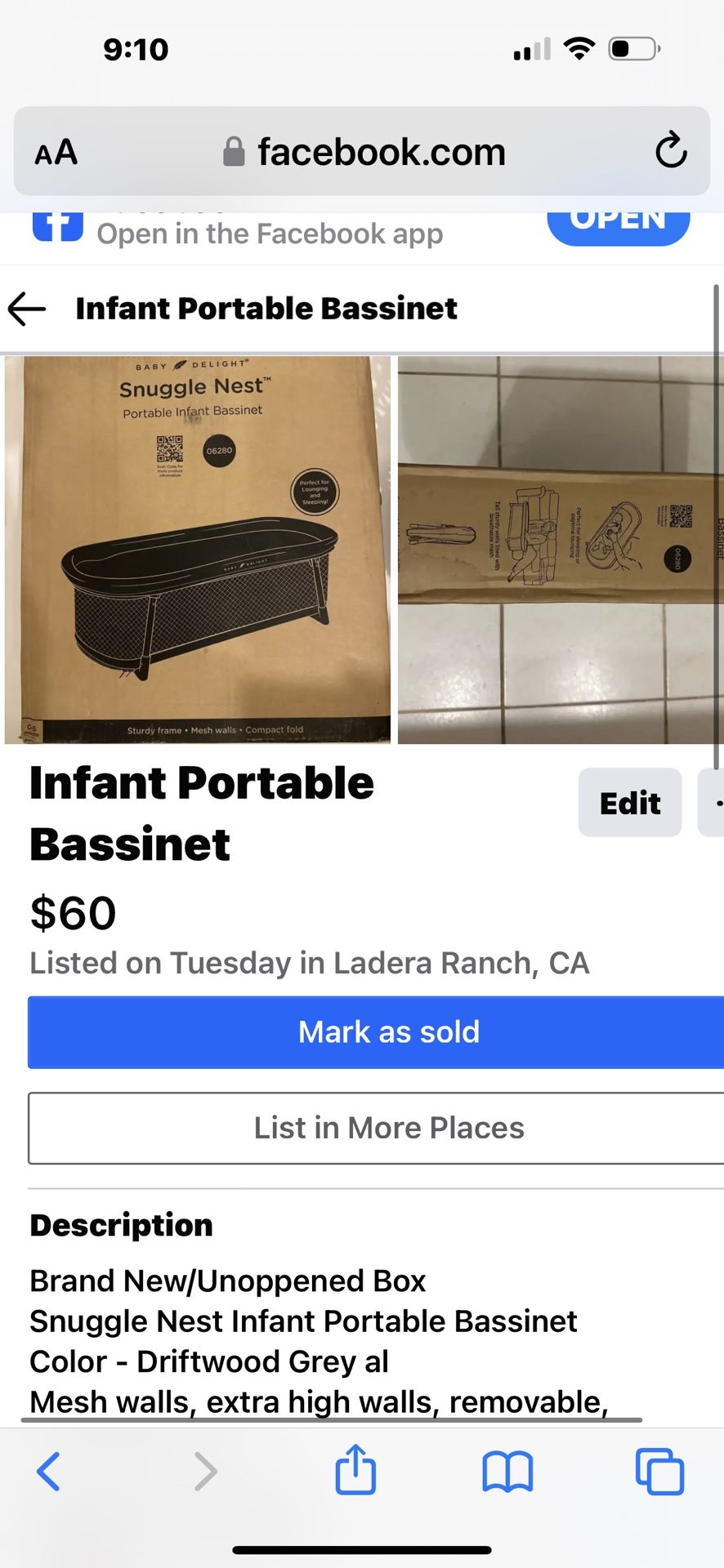Edit the Infant Portable Bassinet listing
Viewport: 724px width, 1568px height.
tap(629, 803)
